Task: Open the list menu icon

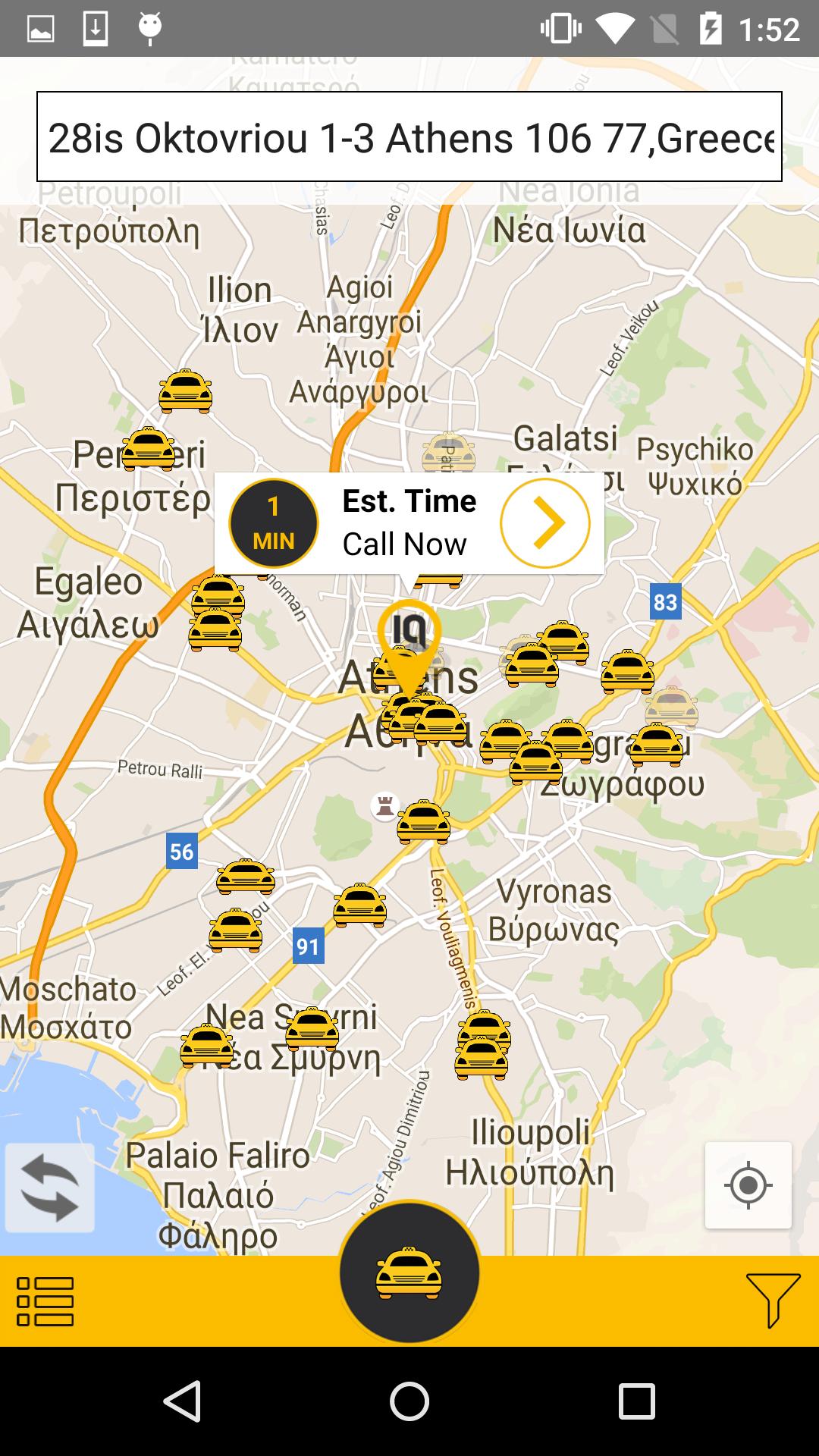Action: point(45,1301)
